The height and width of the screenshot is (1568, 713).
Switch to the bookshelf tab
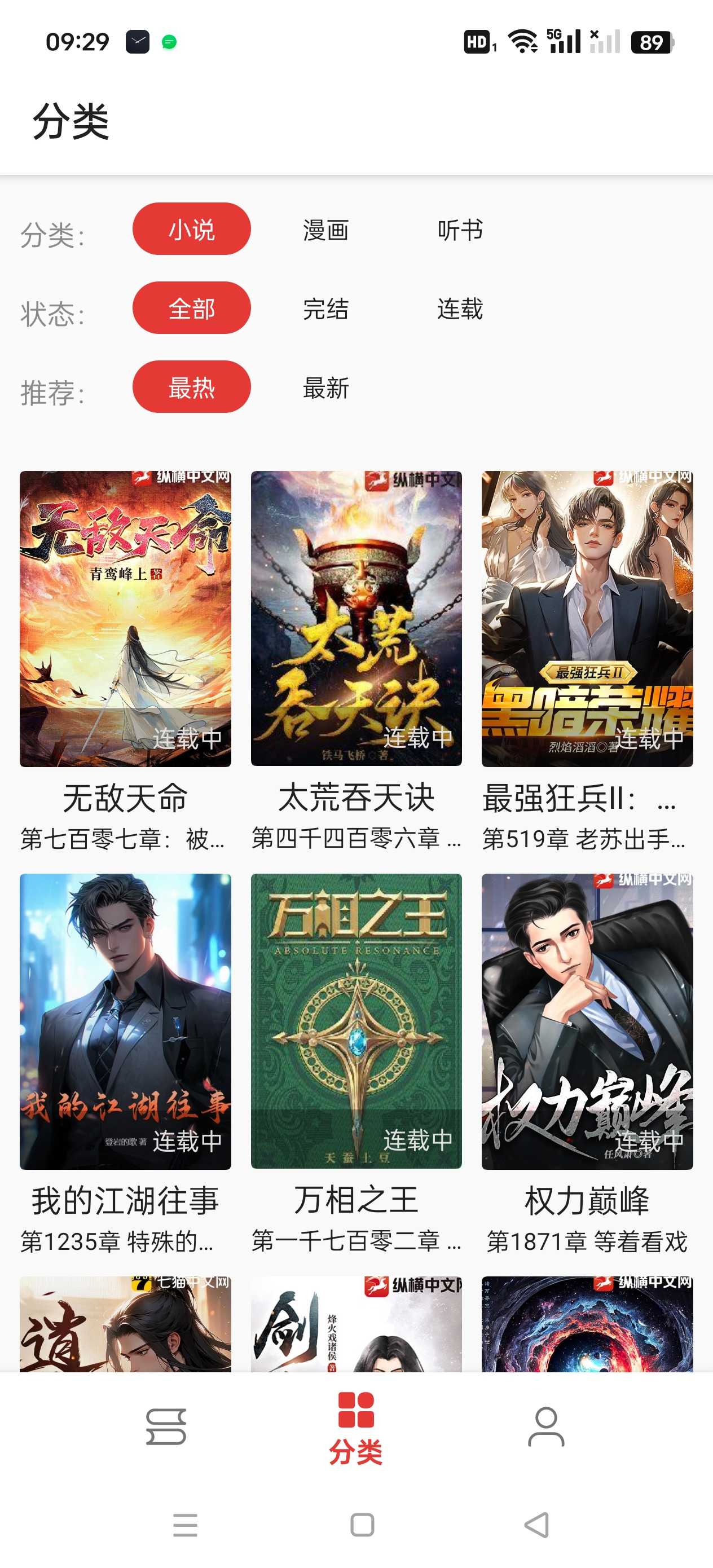166,1426
